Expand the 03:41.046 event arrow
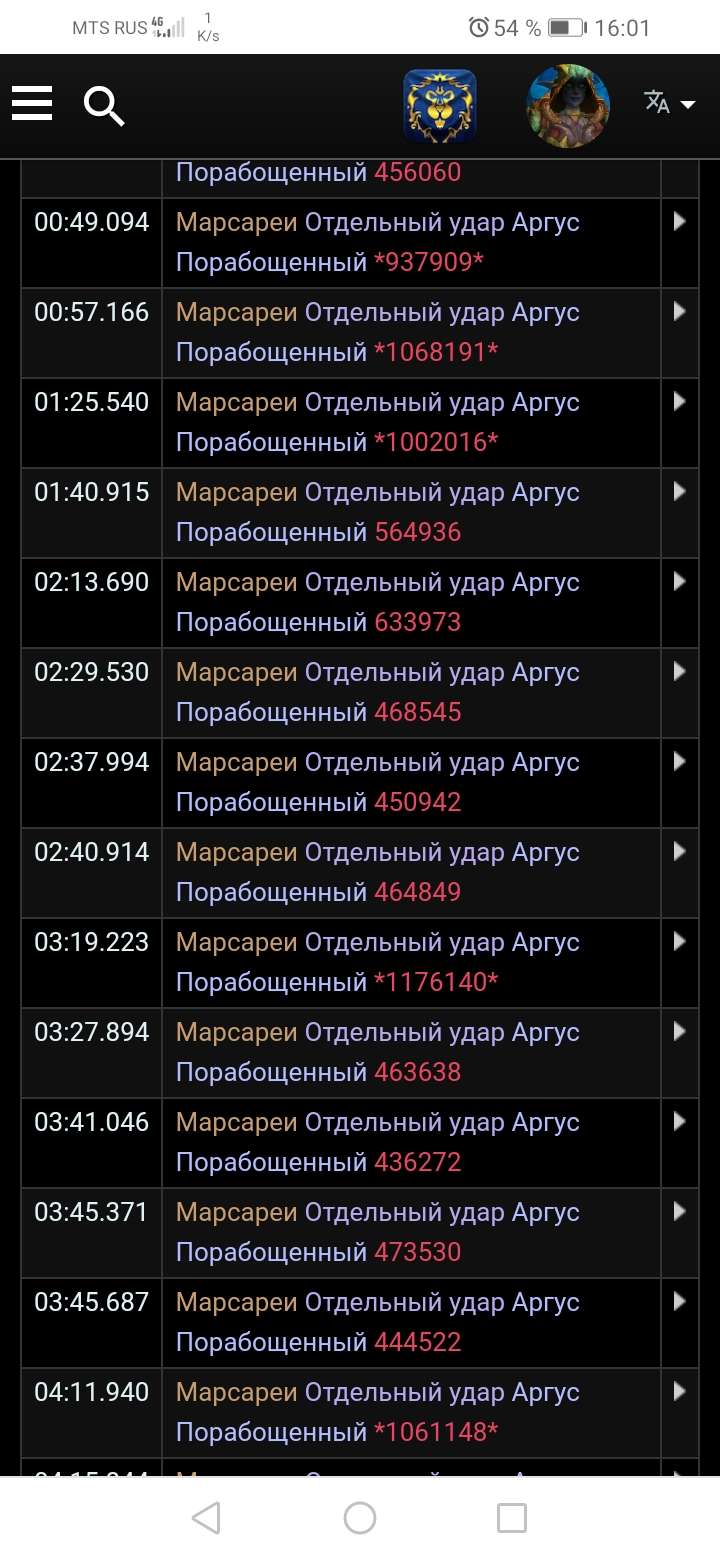720x1560 pixels. click(680, 1122)
